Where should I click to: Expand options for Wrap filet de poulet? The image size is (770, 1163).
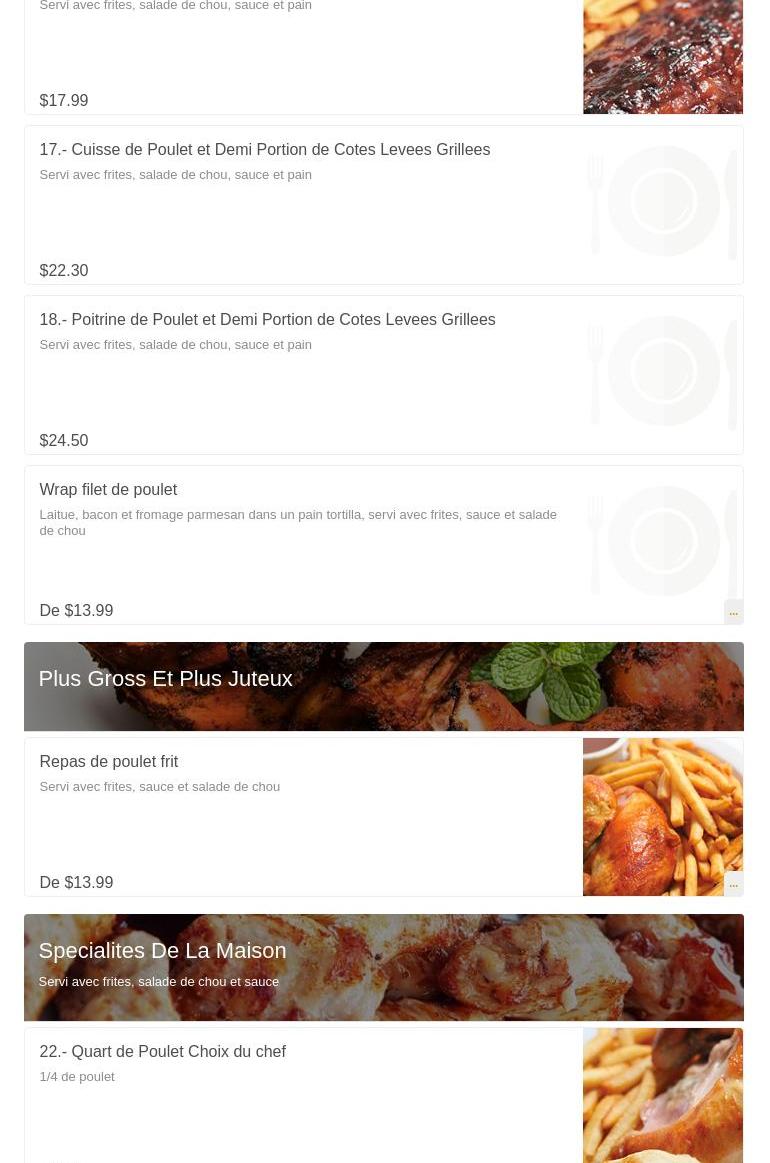[x=733, y=611]
